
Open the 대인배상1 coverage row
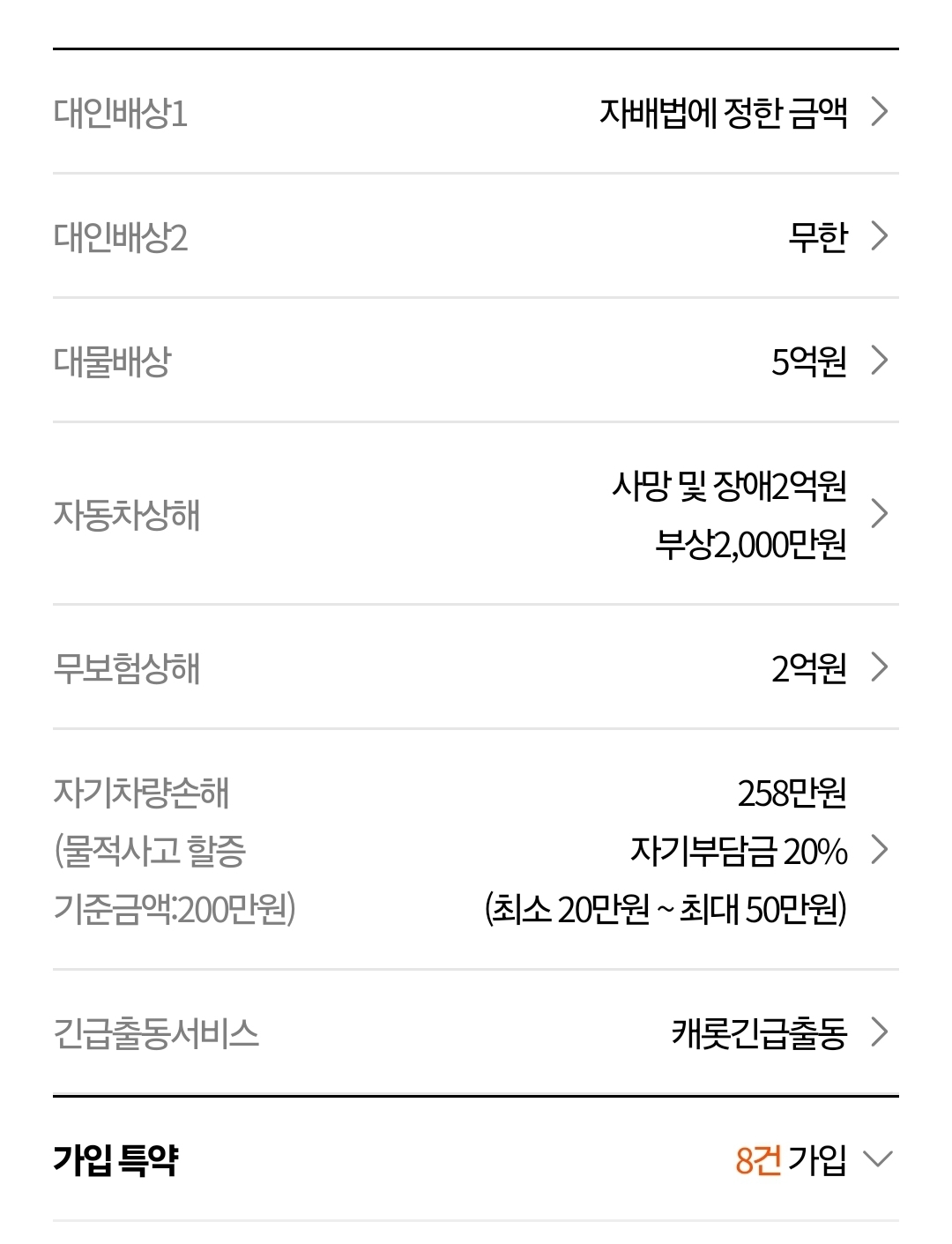pyautogui.click(x=476, y=112)
